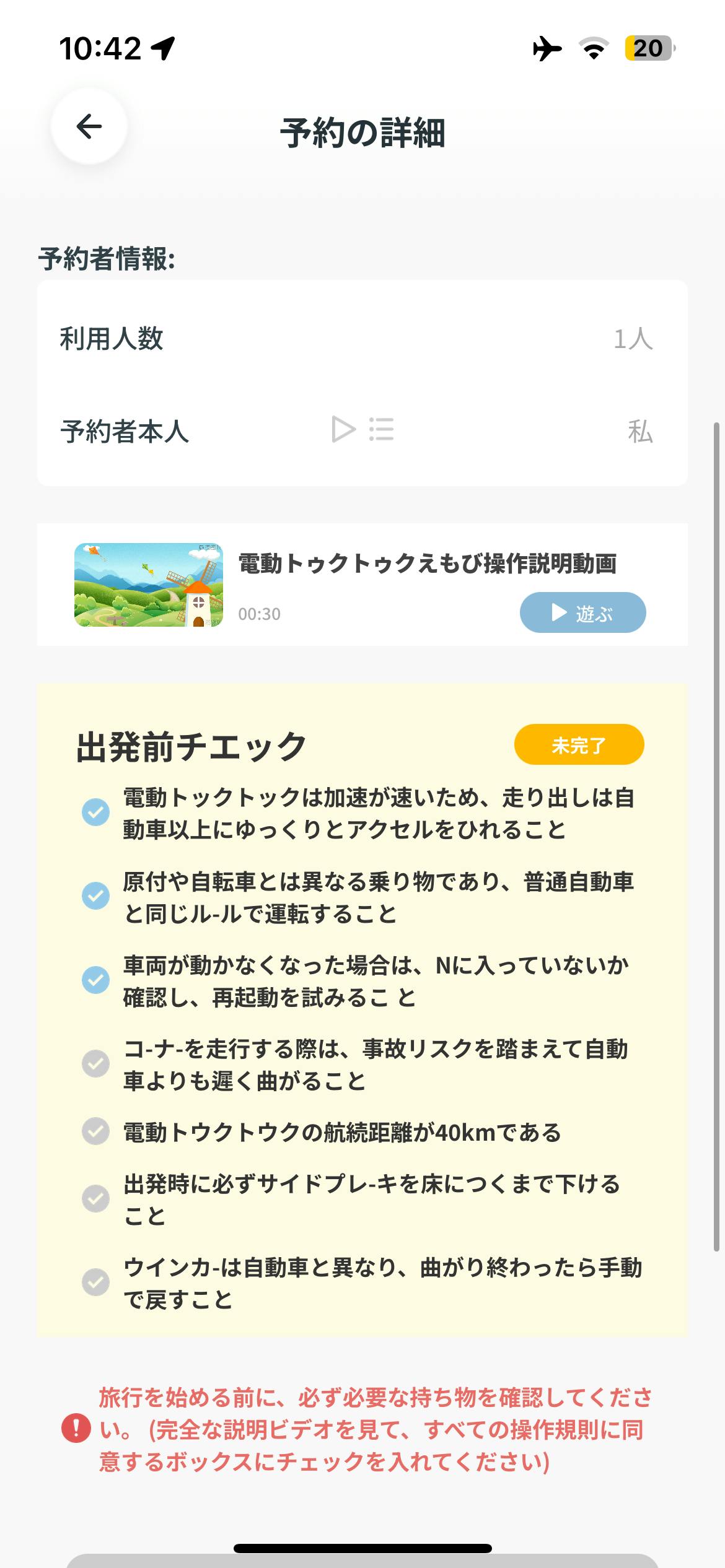Uncheck the 加速が速いため acceleration item
The image size is (725, 1568).
click(x=95, y=812)
